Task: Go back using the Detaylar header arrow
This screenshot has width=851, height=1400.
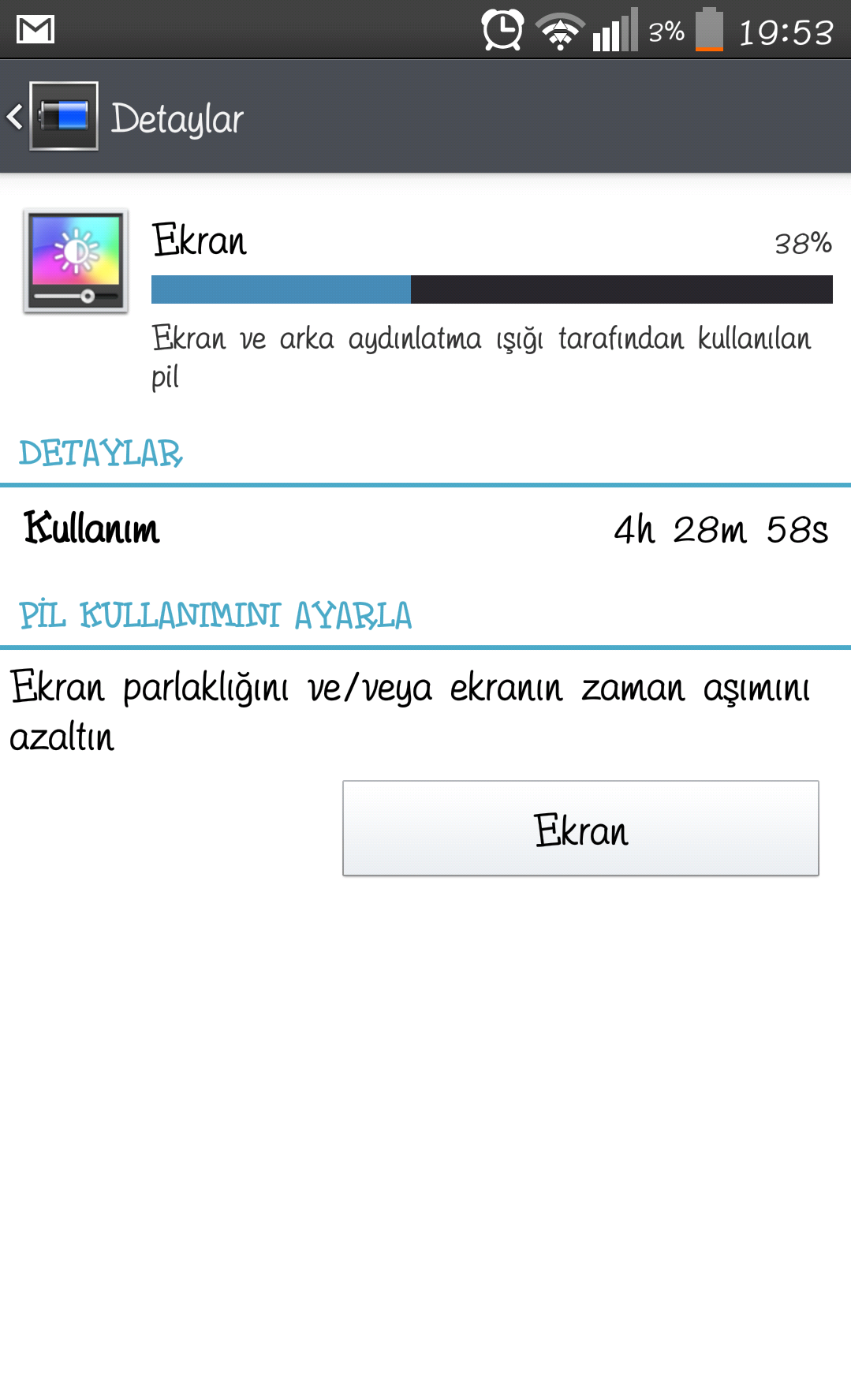Action: point(15,117)
